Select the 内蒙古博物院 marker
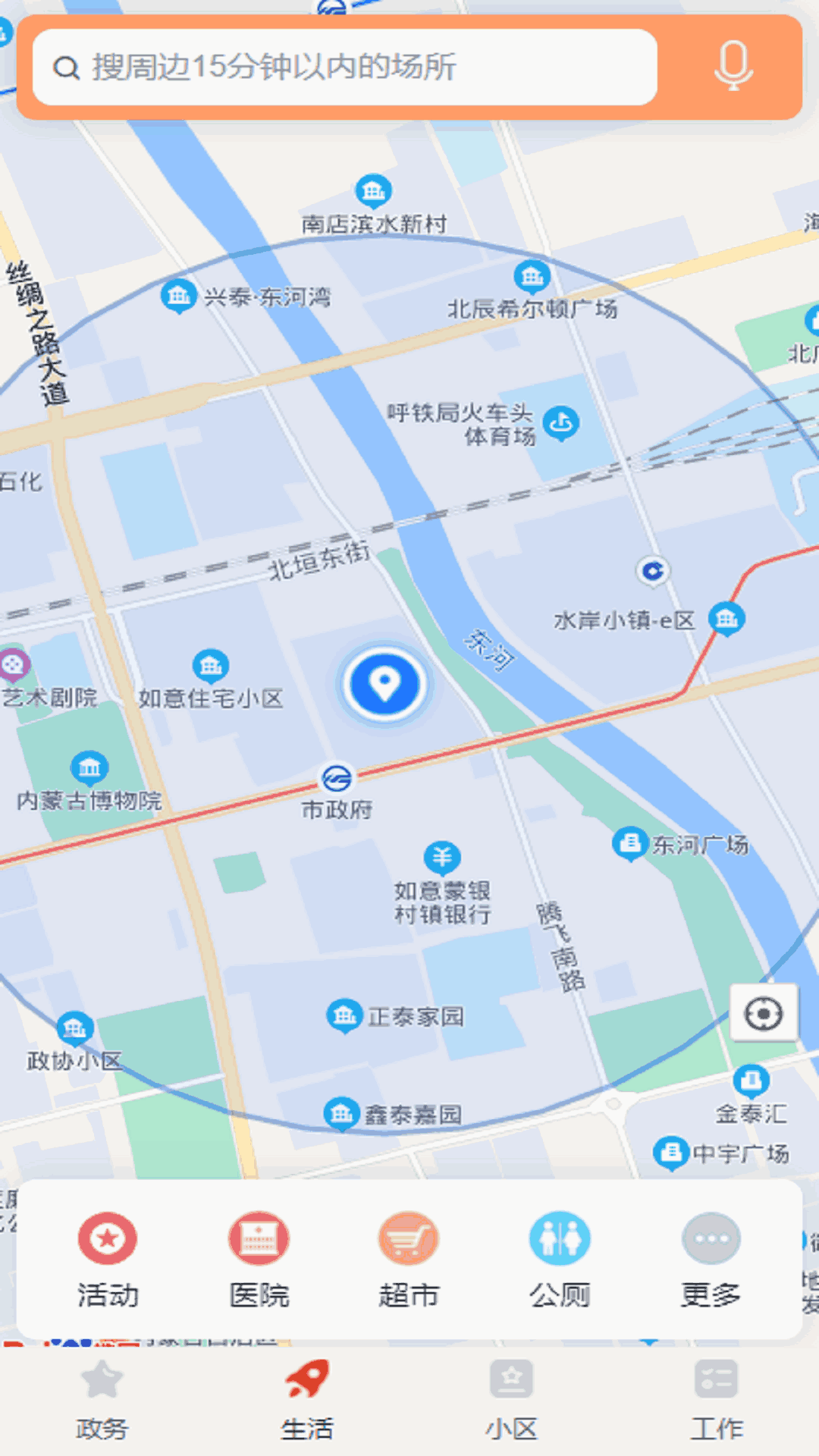This screenshot has height=1456, width=819. point(89,768)
